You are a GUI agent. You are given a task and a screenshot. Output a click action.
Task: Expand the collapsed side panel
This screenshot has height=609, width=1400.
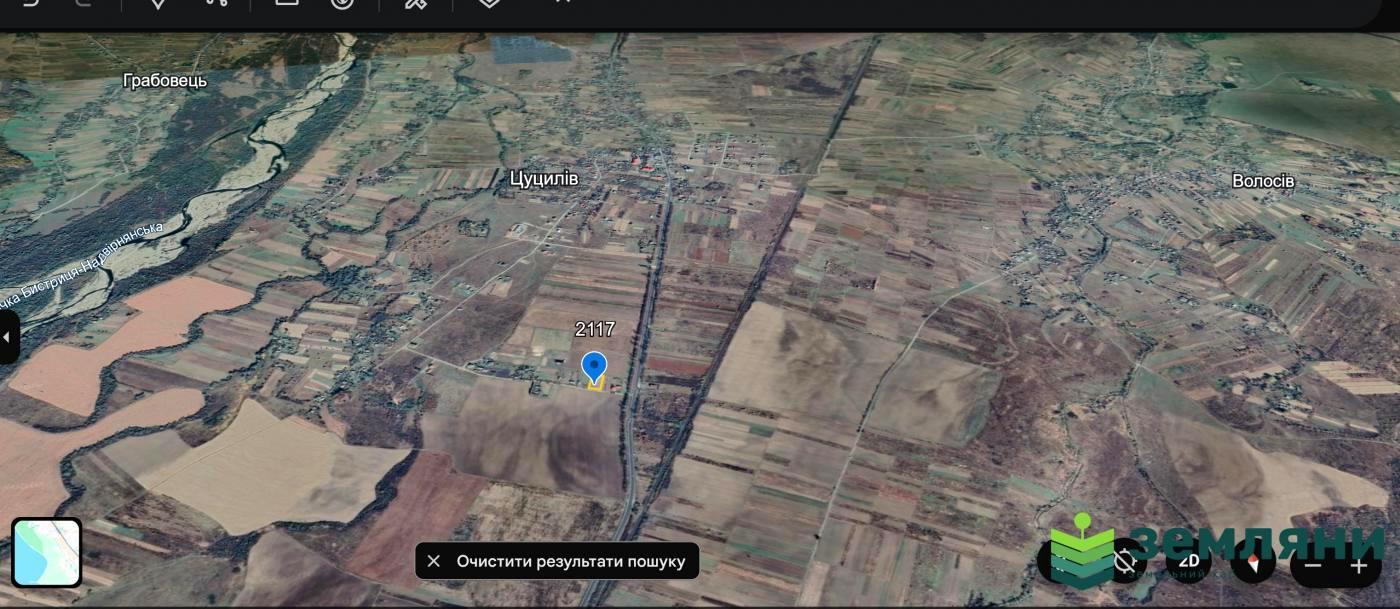tap(8, 337)
